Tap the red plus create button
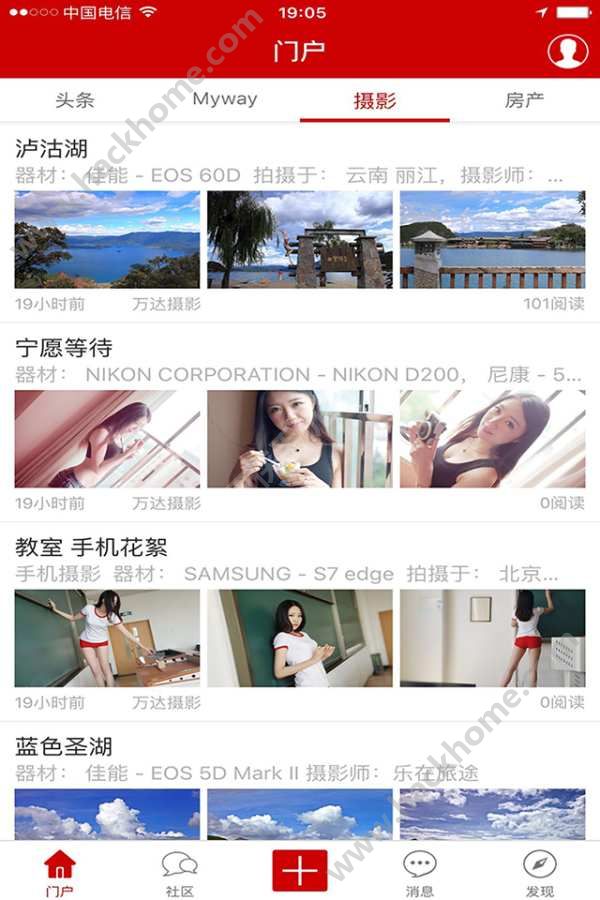The height and width of the screenshot is (900, 600). 299,870
